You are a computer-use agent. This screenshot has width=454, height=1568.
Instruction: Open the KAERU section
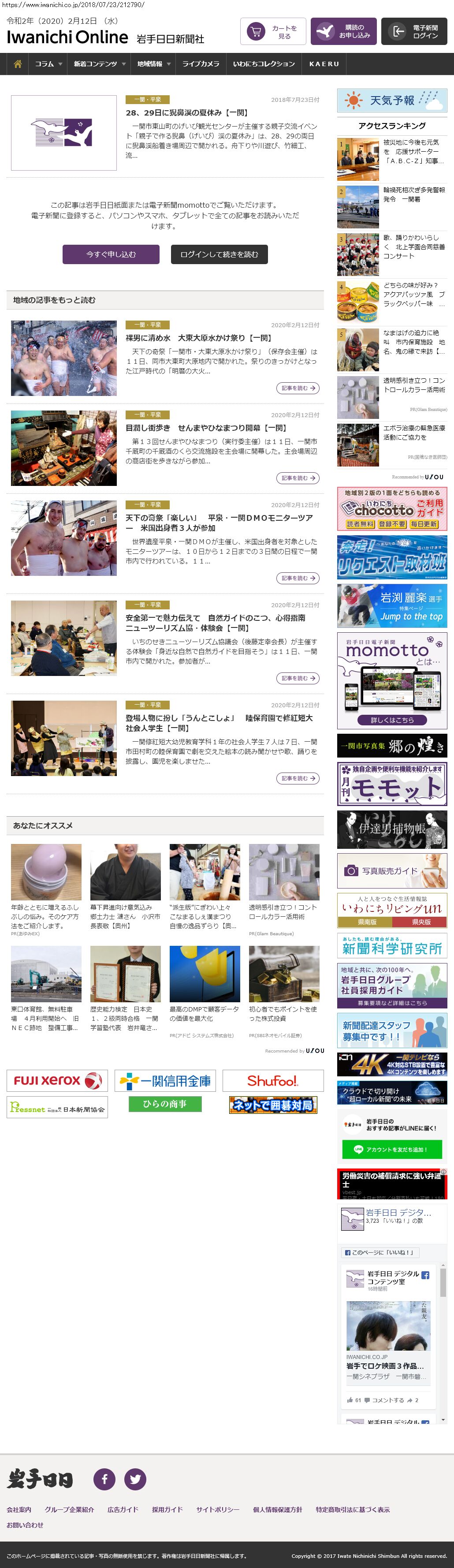[324, 64]
